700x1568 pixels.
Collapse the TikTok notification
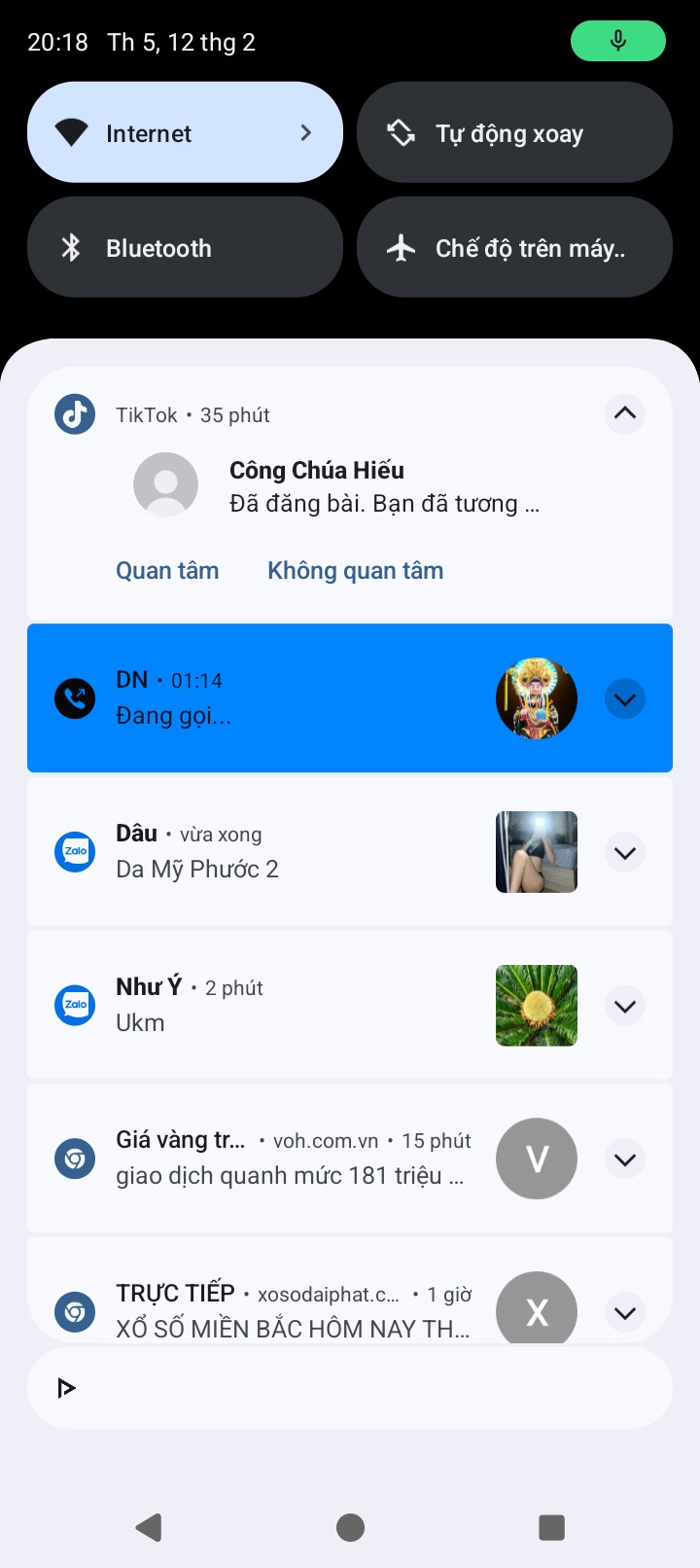(625, 413)
